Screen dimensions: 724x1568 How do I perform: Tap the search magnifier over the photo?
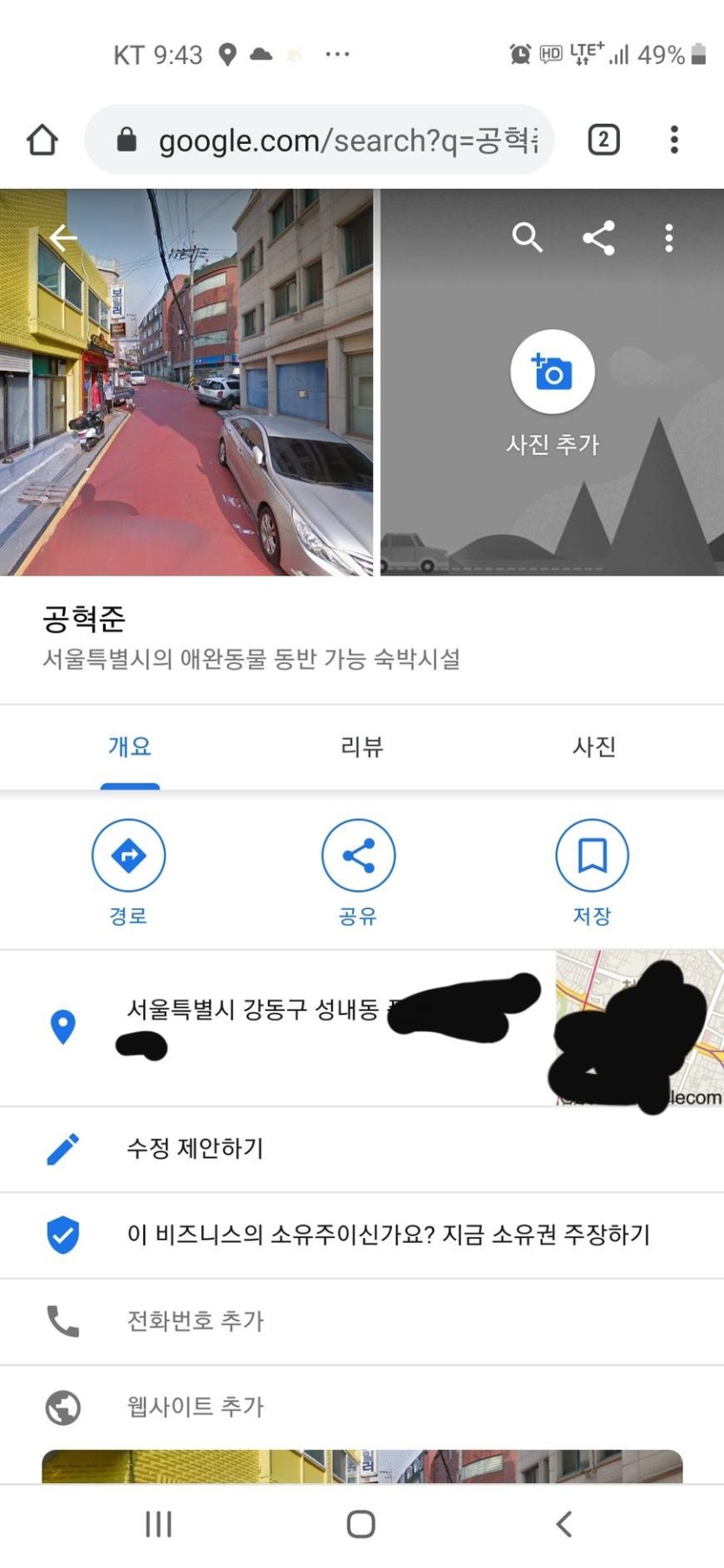pos(526,237)
